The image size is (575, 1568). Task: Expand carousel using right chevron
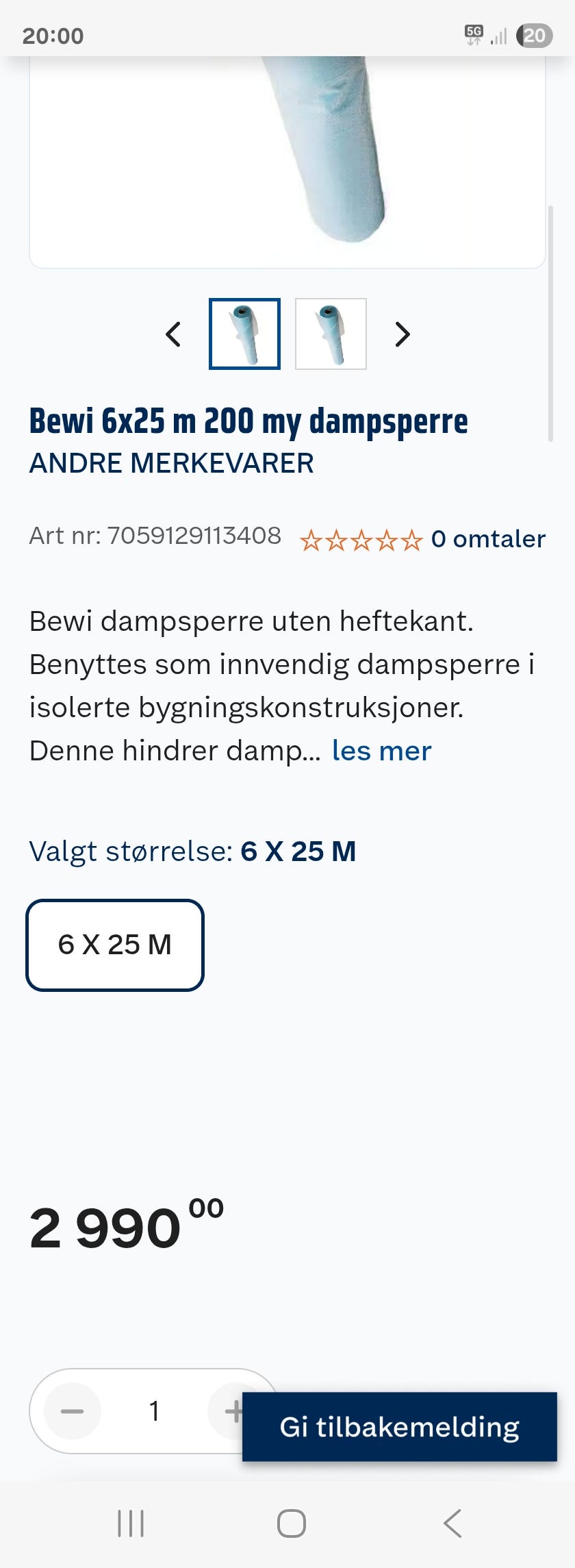click(402, 334)
